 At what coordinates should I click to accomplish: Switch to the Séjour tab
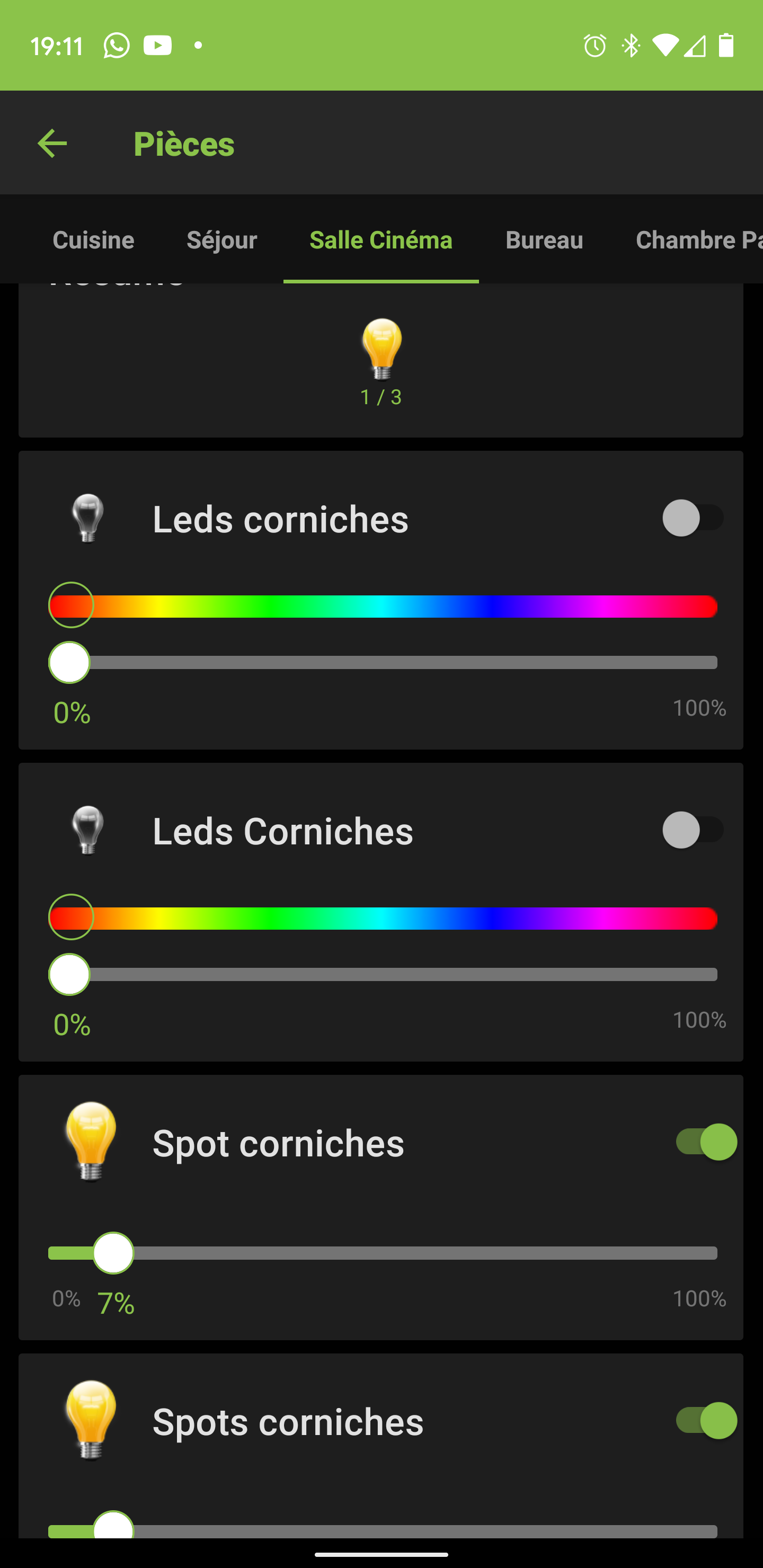tap(221, 240)
